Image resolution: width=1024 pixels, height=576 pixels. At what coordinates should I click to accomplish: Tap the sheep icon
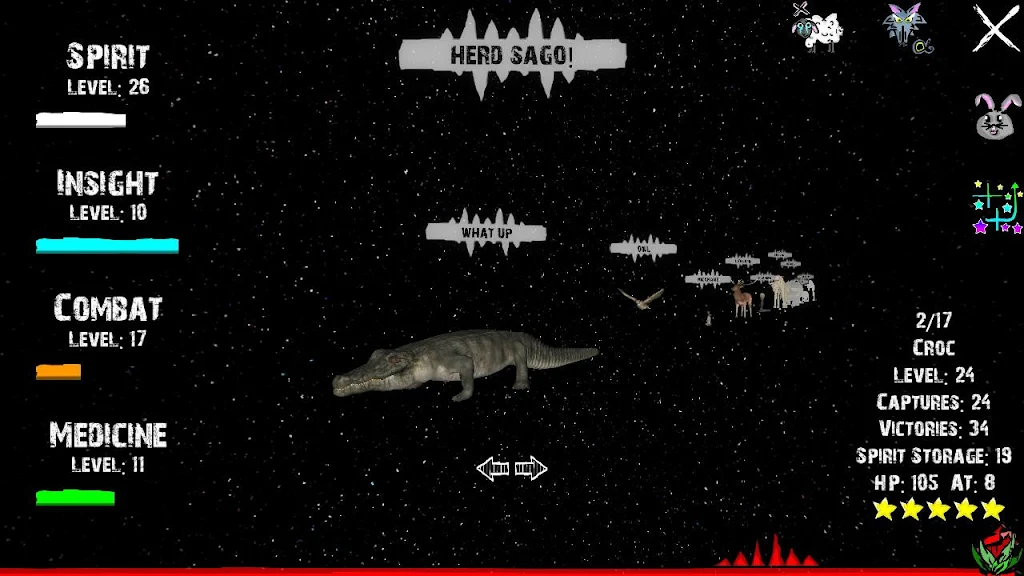[x=817, y=29]
